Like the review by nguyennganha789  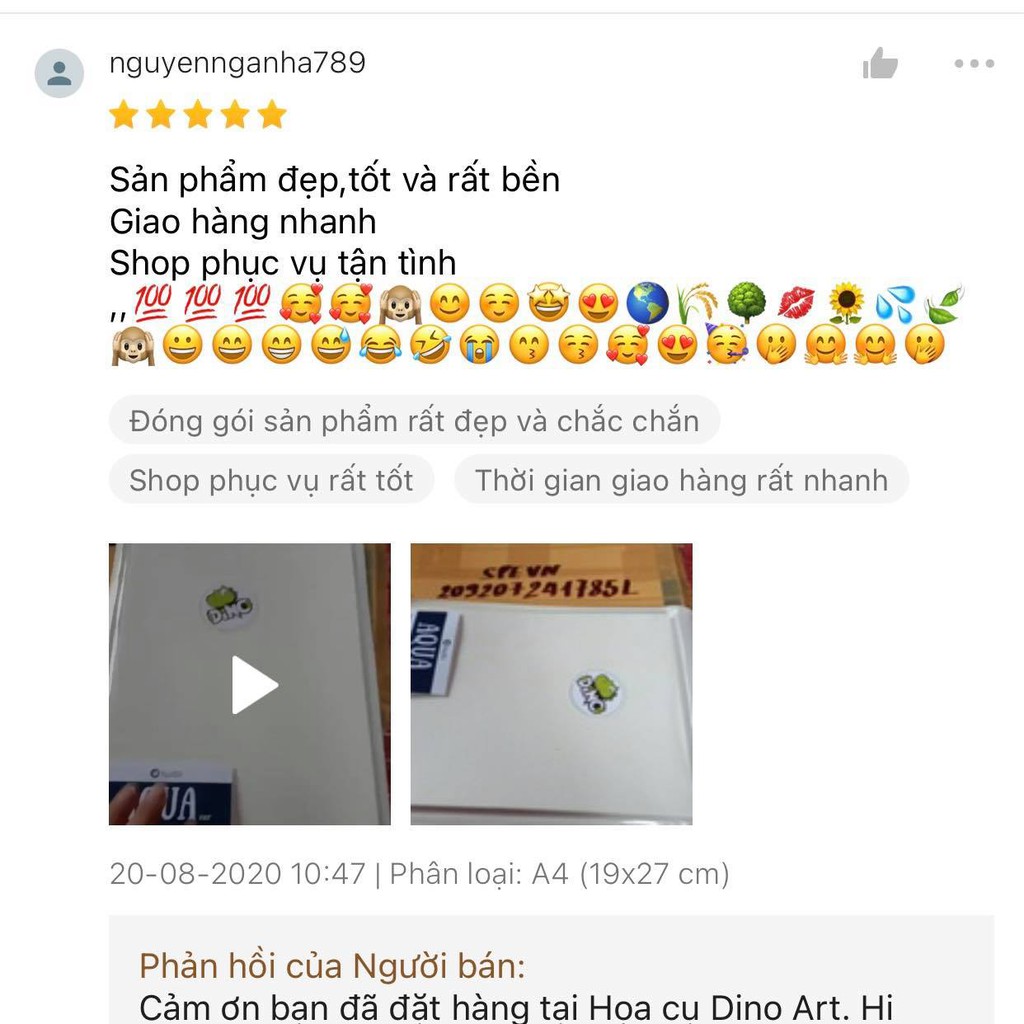879,64
